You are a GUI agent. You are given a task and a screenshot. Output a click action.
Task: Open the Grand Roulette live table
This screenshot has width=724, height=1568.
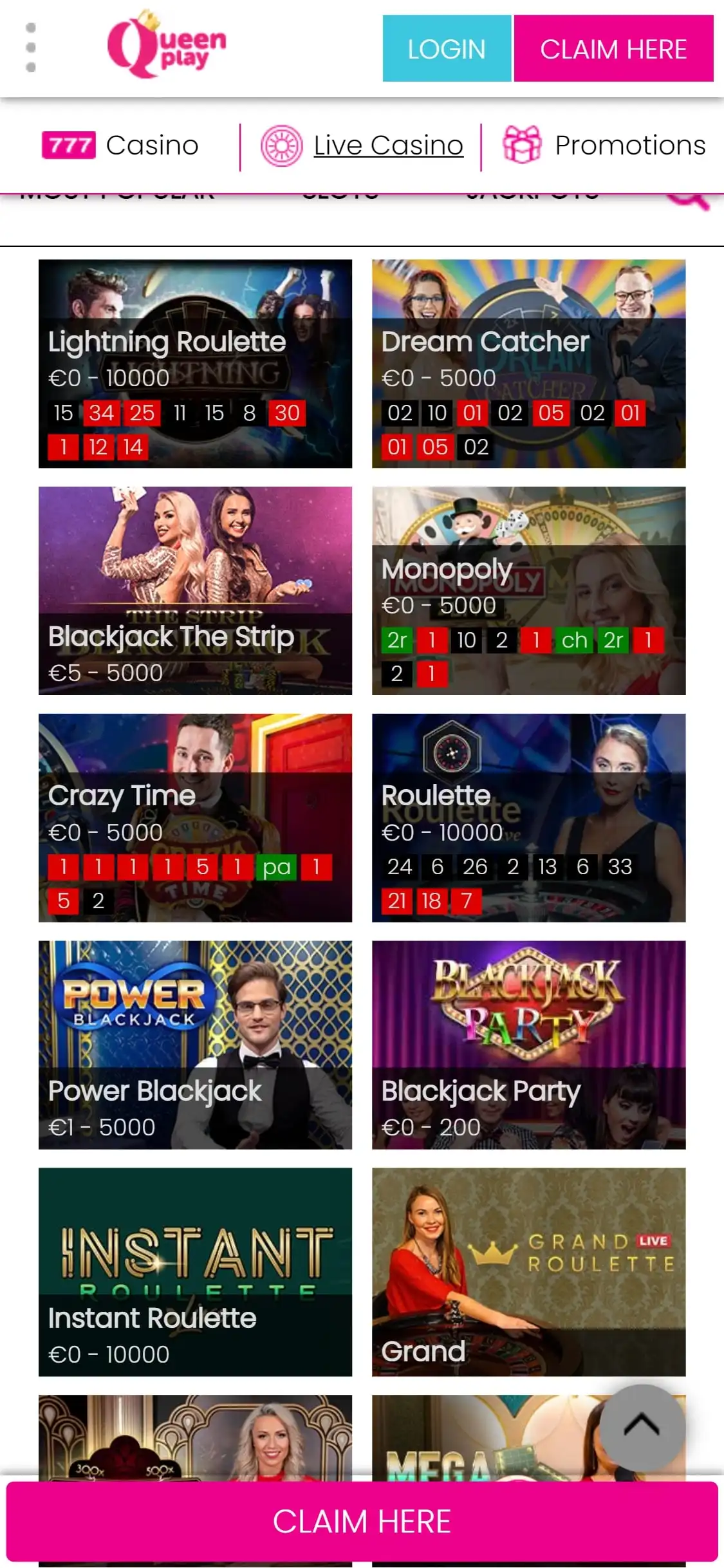[528, 1271]
